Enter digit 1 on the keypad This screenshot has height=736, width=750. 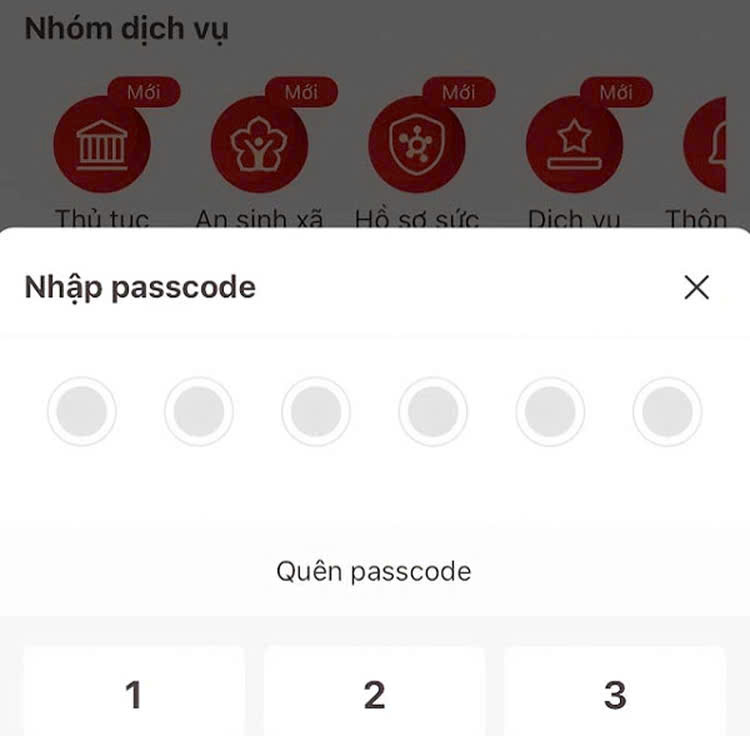134,694
